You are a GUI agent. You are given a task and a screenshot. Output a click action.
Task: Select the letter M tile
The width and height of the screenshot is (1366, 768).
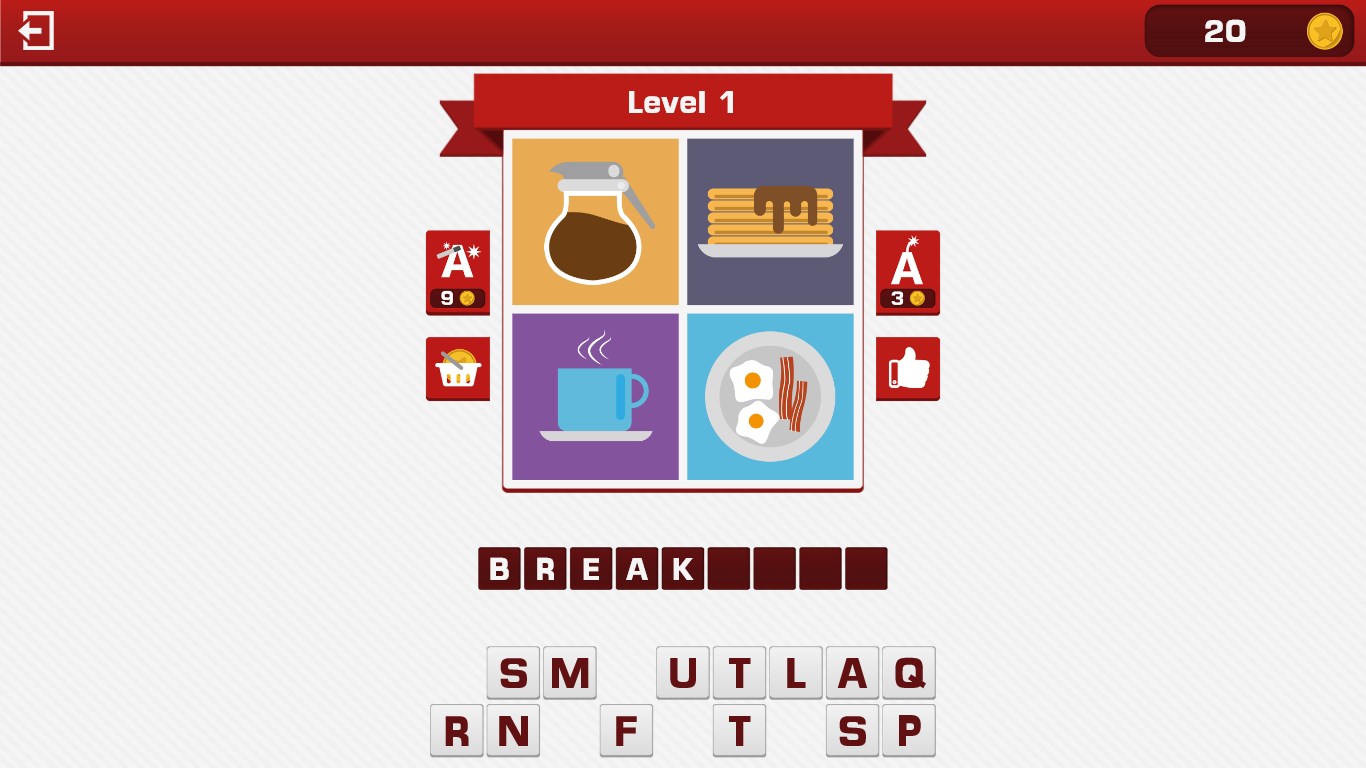coord(570,673)
